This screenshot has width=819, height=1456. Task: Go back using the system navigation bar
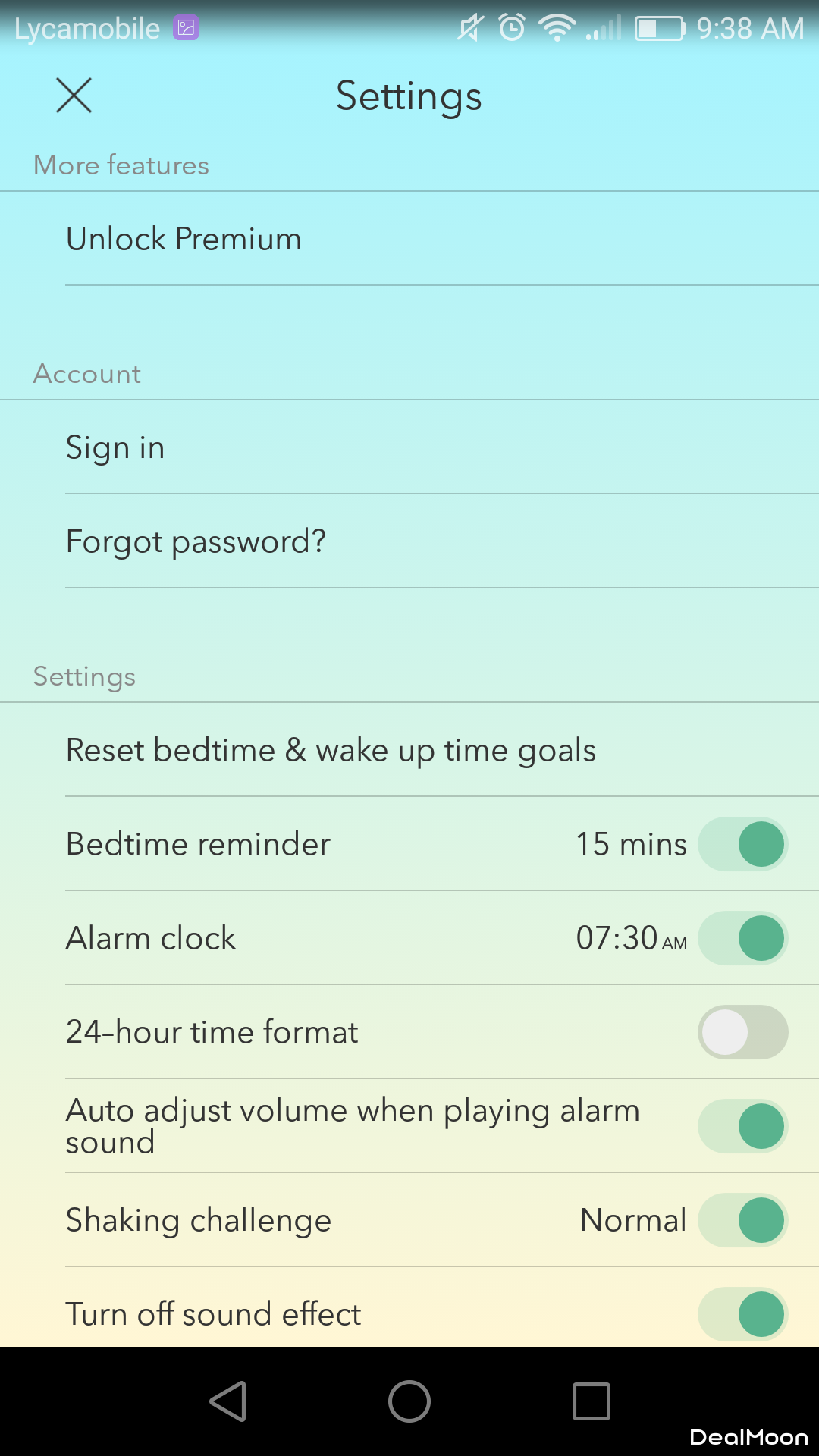(x=227, y=1401)
